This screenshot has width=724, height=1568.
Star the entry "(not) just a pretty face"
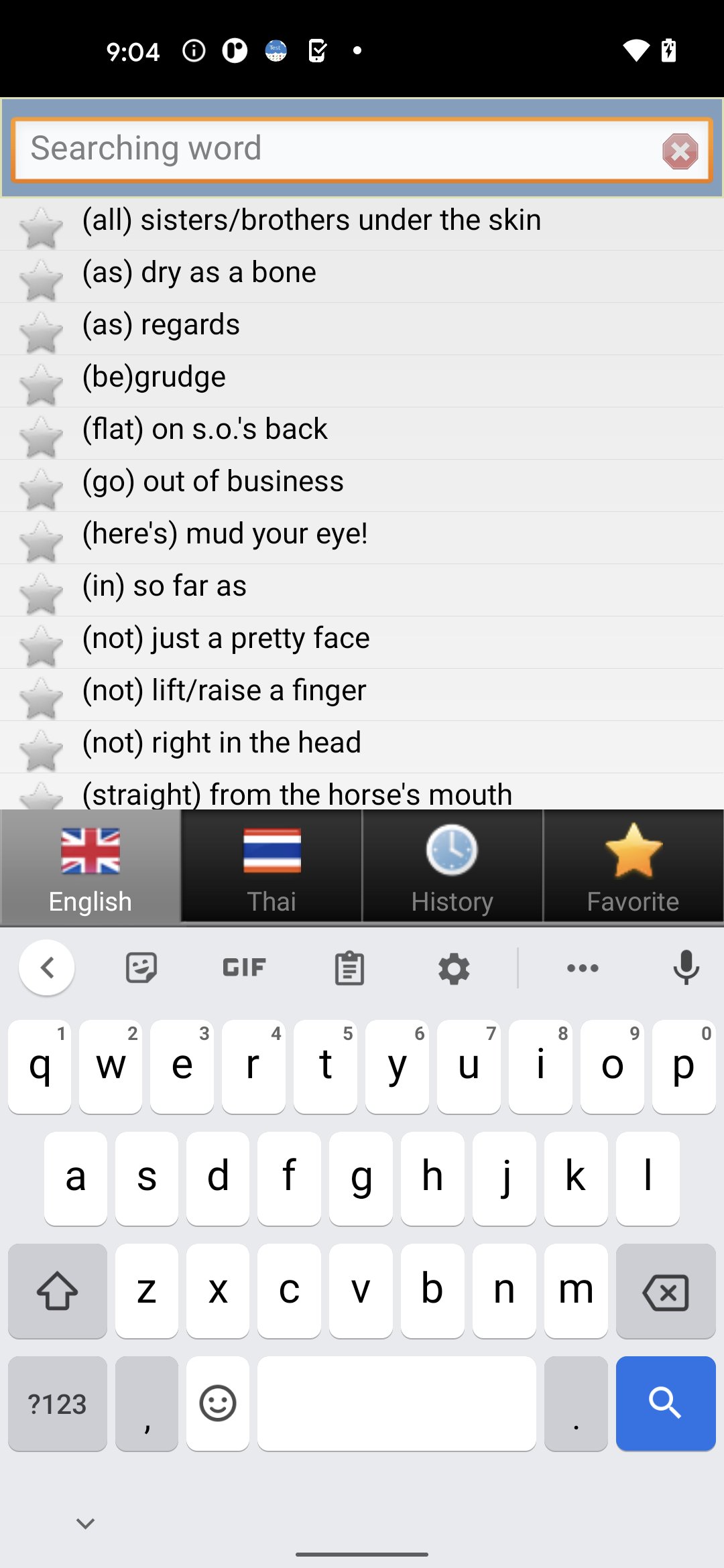click(x=41, y=646)
